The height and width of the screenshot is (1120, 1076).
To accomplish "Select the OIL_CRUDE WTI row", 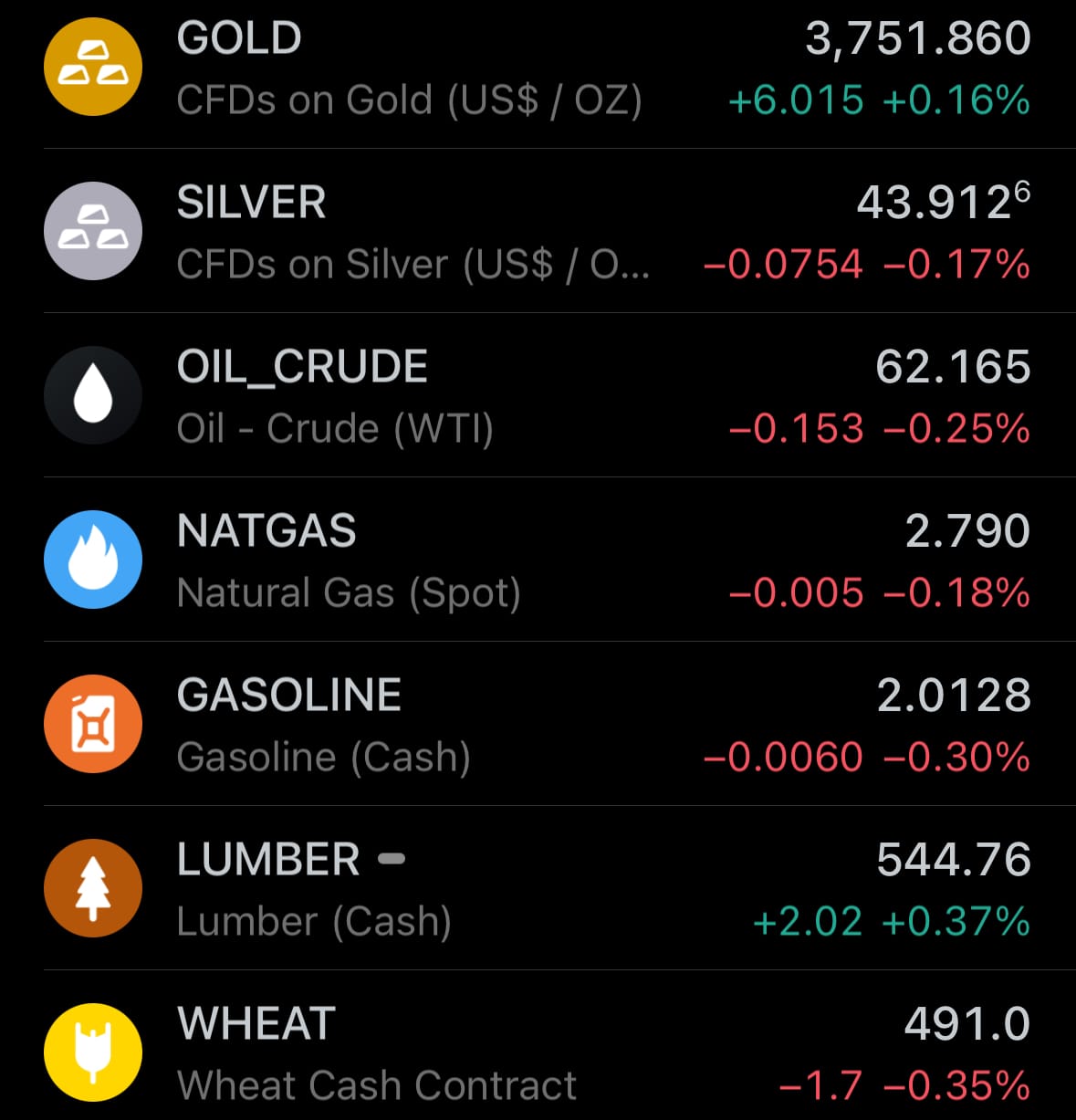I will 538,396.
